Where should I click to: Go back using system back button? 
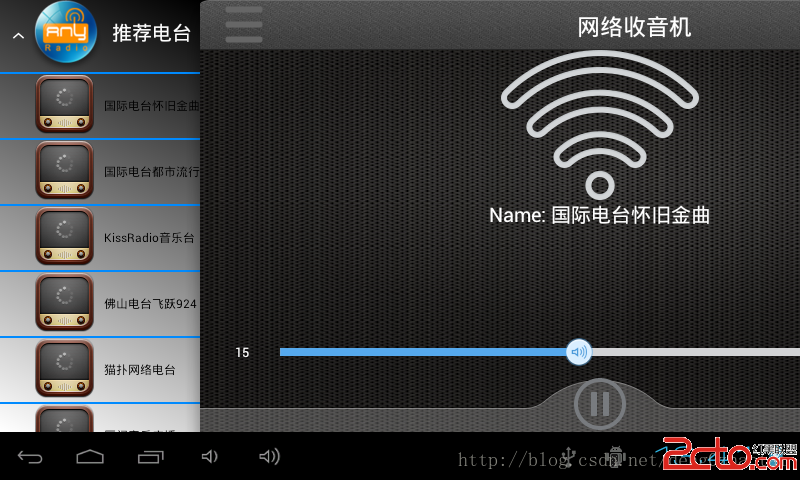(x=30, y=457)
